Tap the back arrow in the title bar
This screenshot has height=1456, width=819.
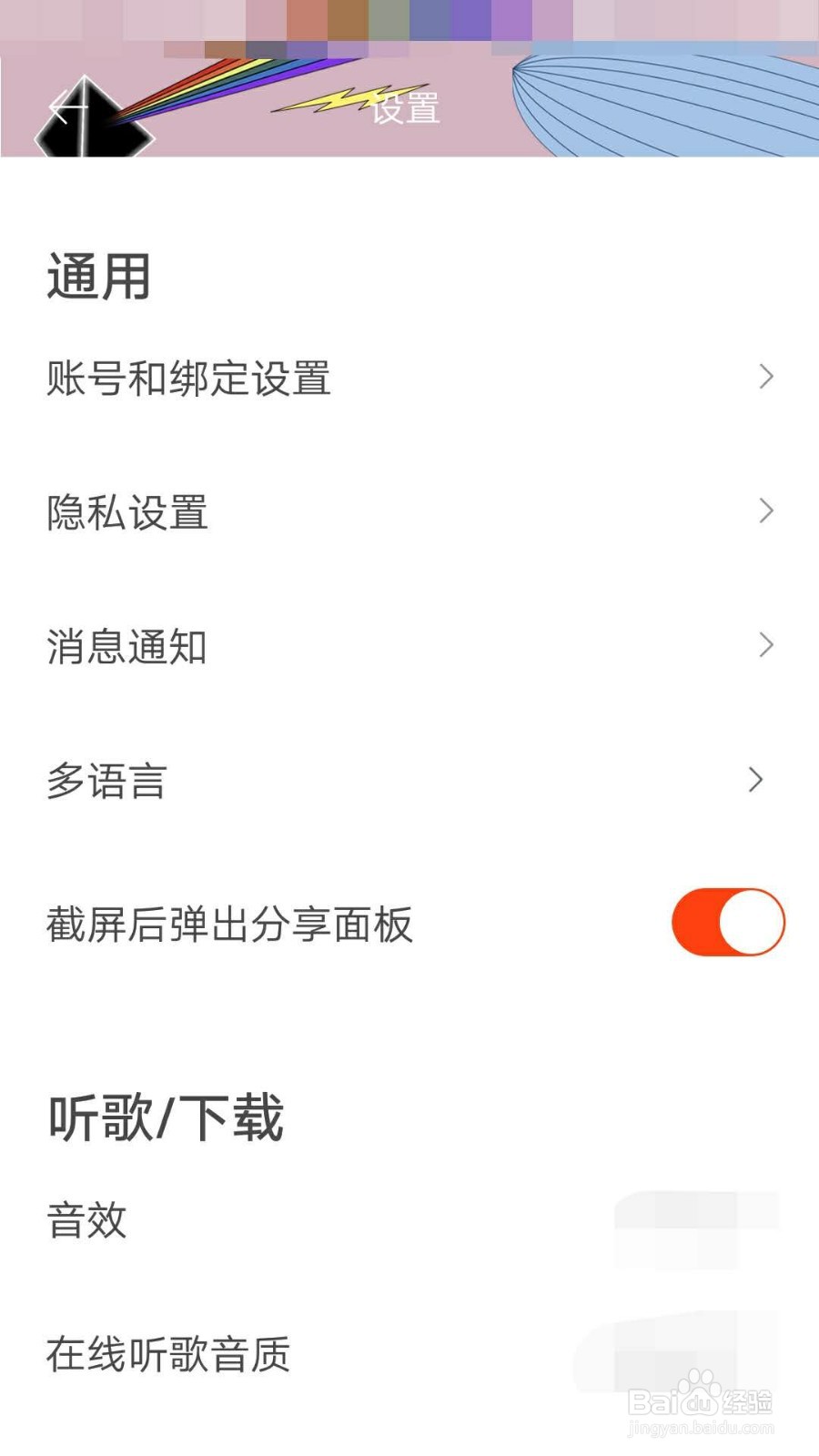(x=68, y=111)
